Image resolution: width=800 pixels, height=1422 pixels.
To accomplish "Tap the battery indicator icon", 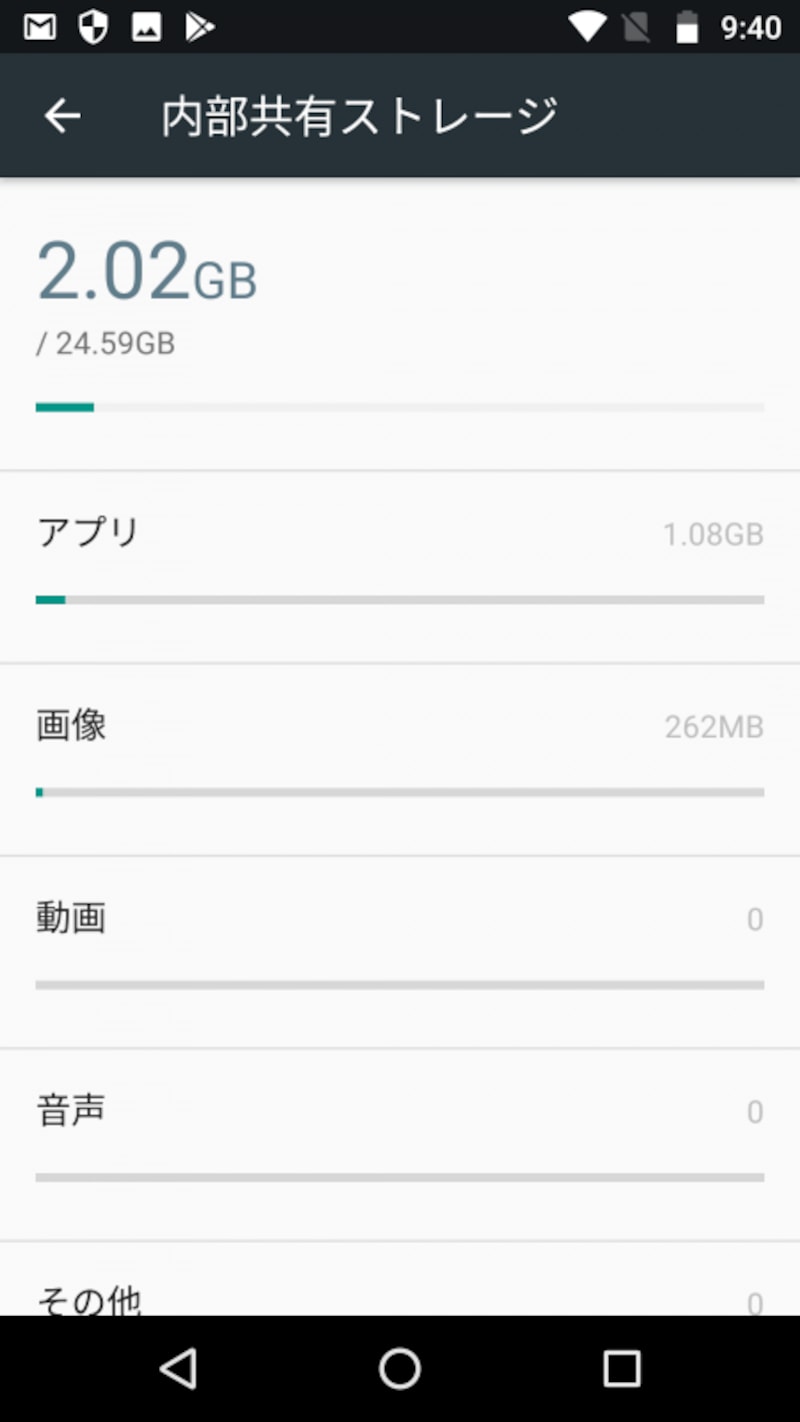I will coord(687,26).
